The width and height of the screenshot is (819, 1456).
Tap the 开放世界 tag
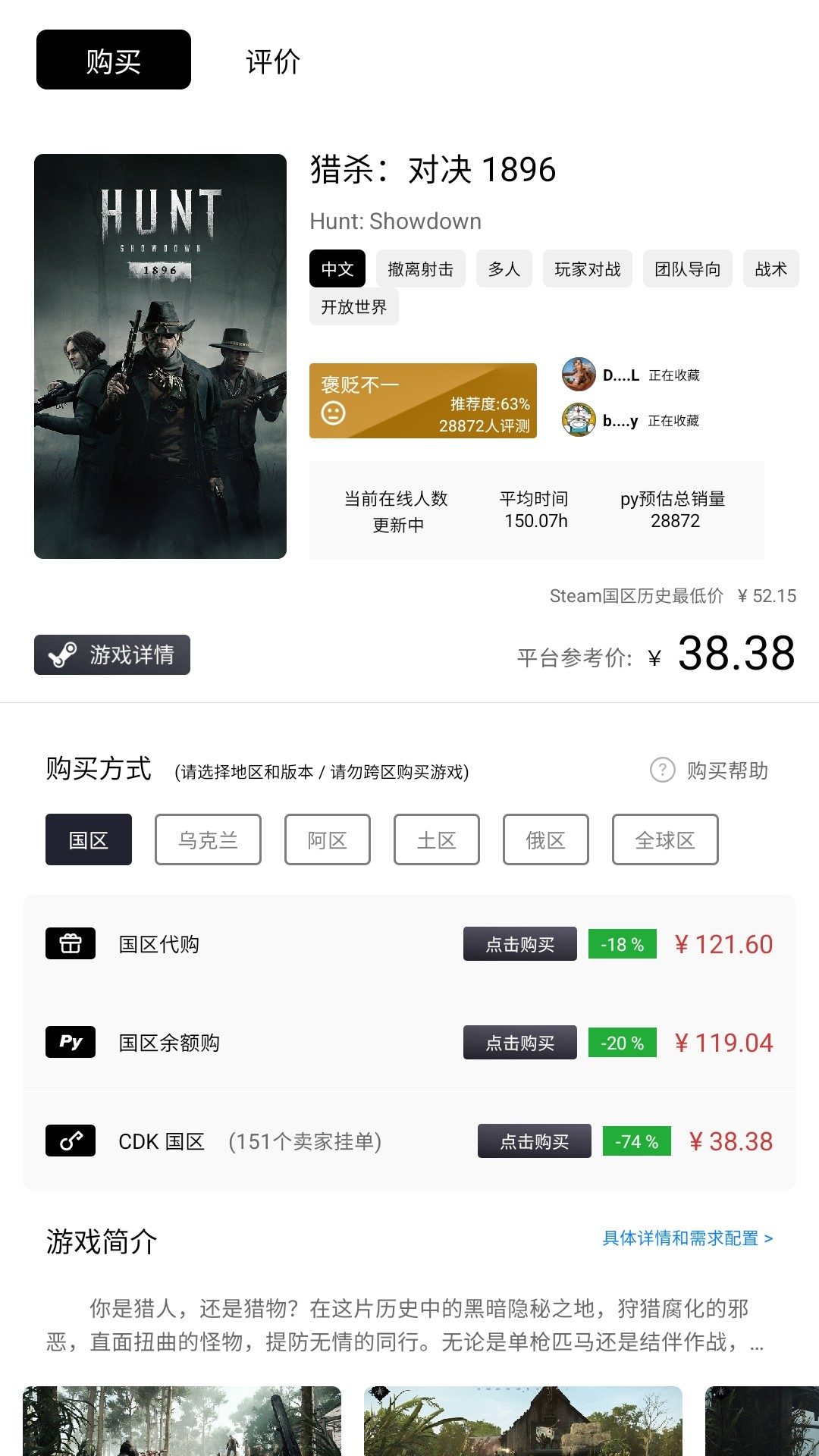pos(353,307)
